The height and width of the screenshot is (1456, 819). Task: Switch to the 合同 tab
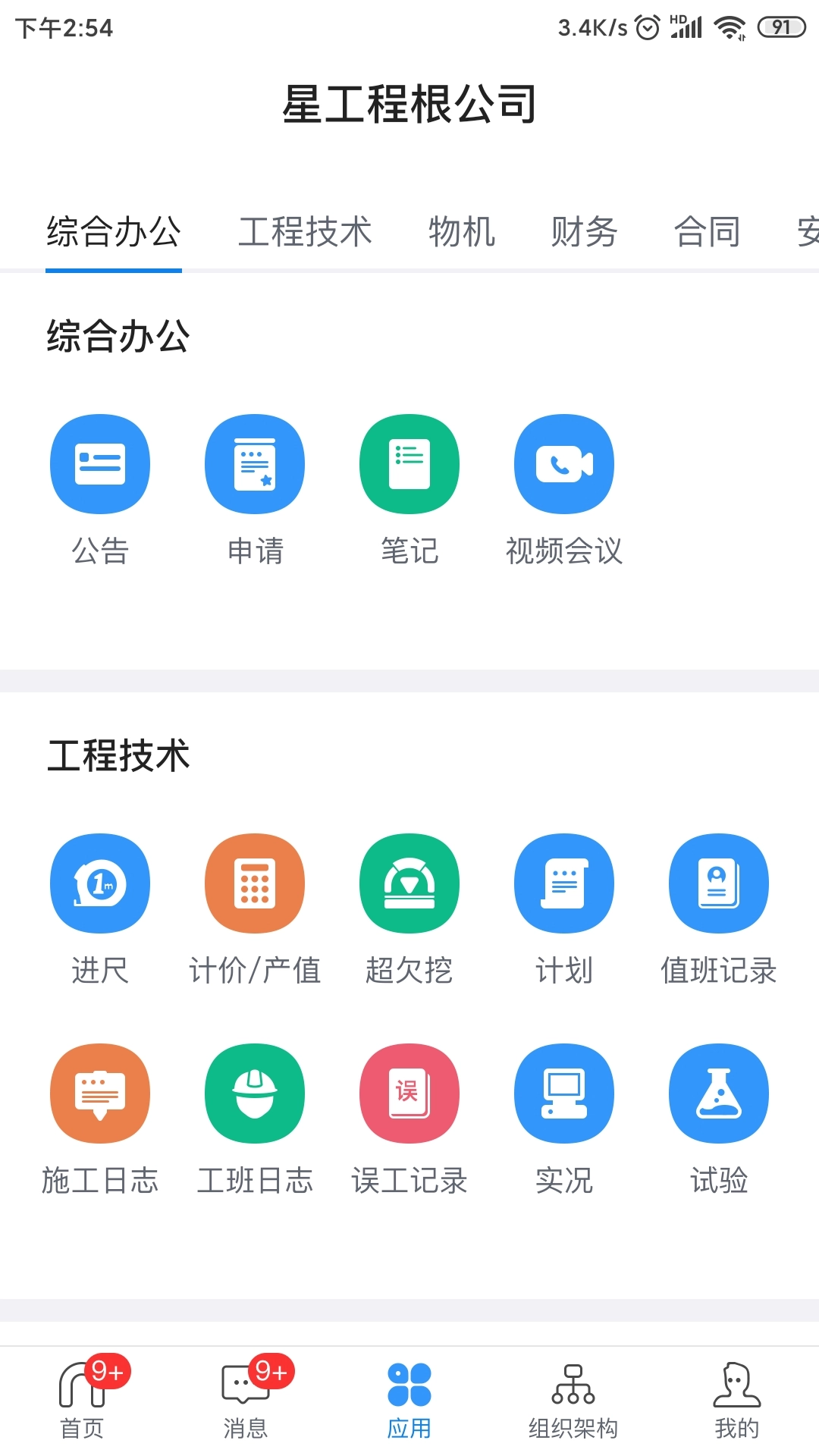pos(707,231)
